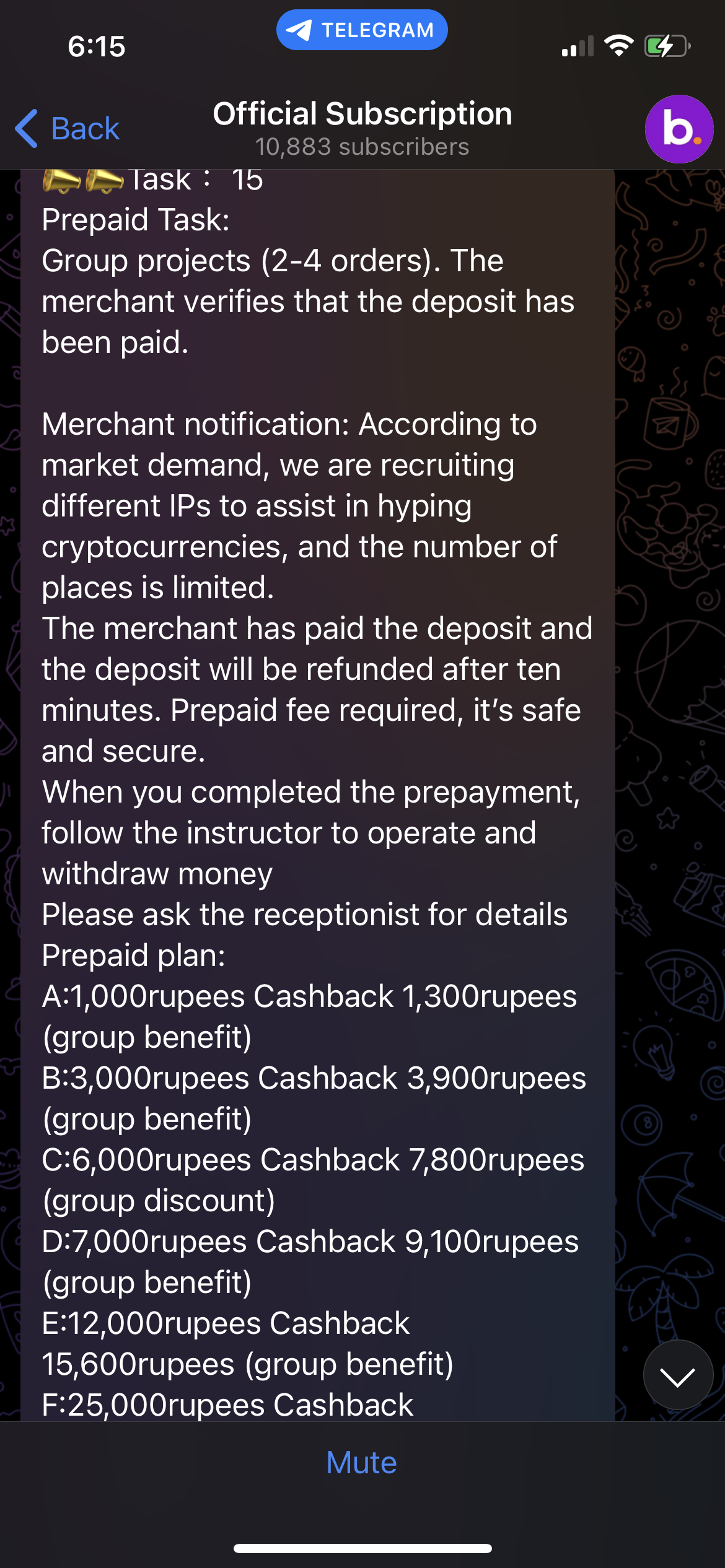725x1568 pixels.
Task: Open the Official Subscription channel profile picture
Action: (x=679, y=129)
